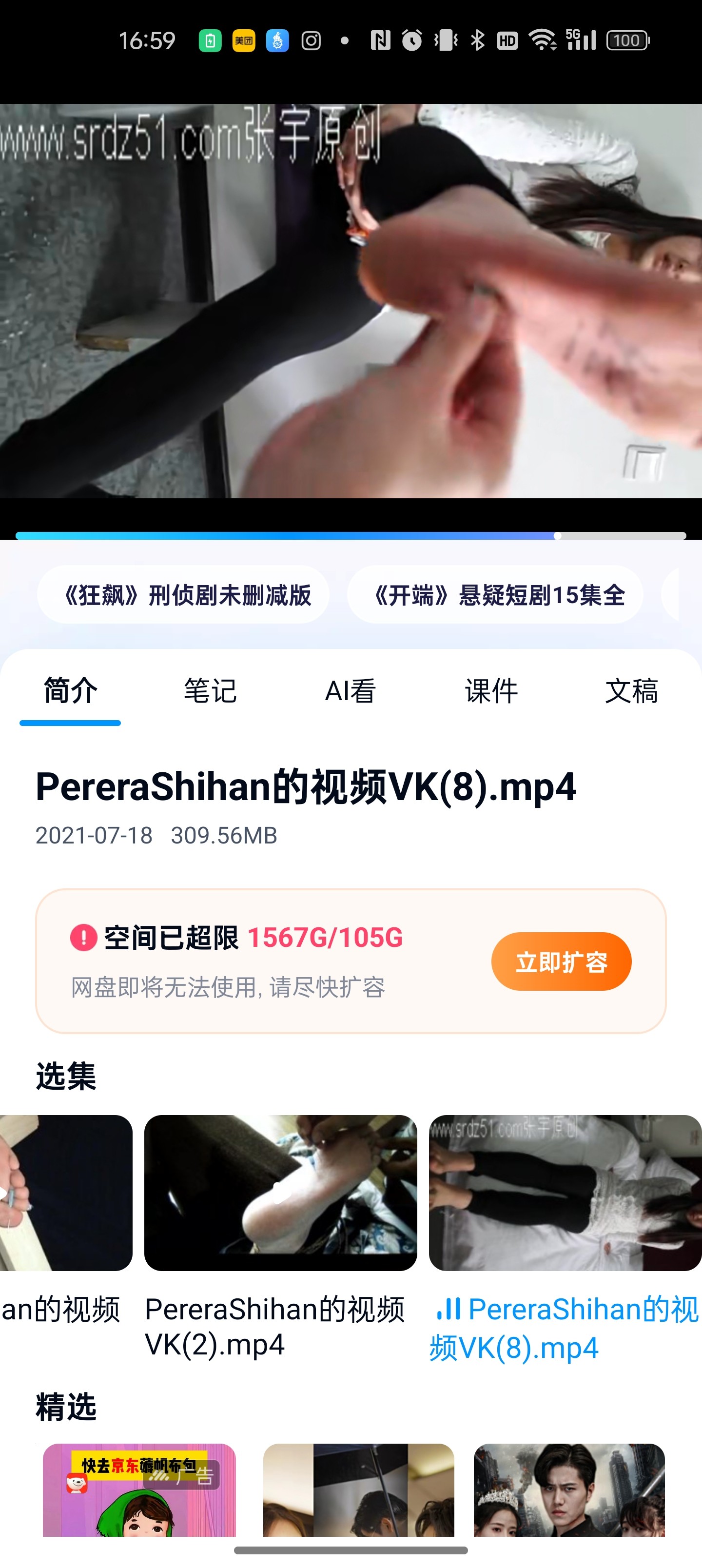Open the AI看 tab

(x=350, y=691)
